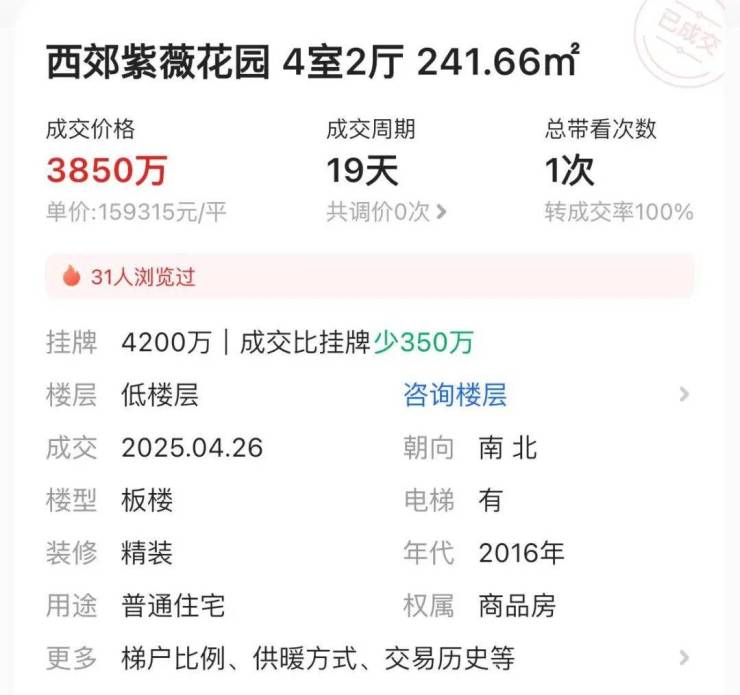Open the 共调价0次 price adjustment details
The image size is (740, 695).
[x=386, y=212]
